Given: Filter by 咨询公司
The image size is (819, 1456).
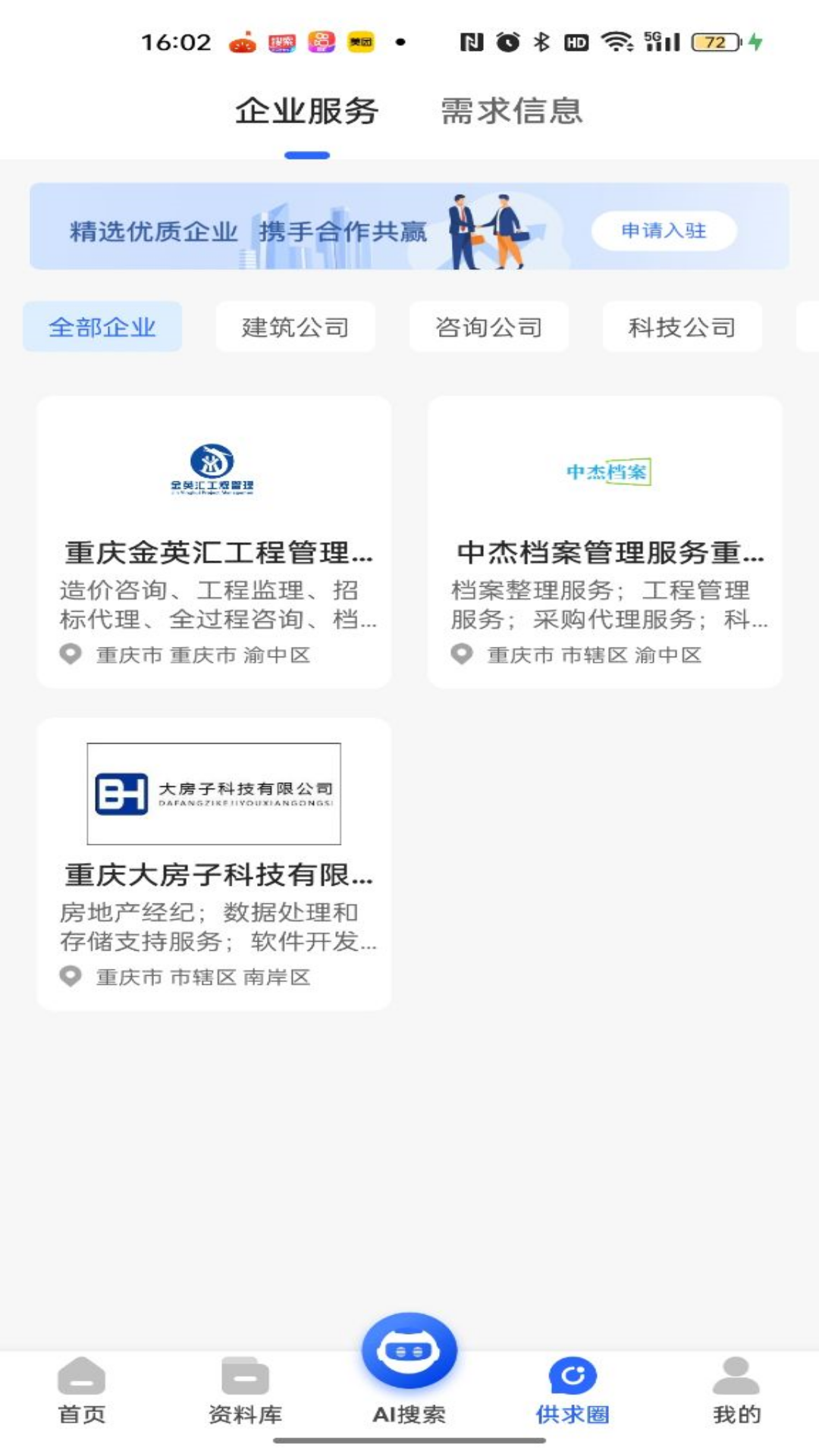Looking at the screenshot, I should [488, 327].
